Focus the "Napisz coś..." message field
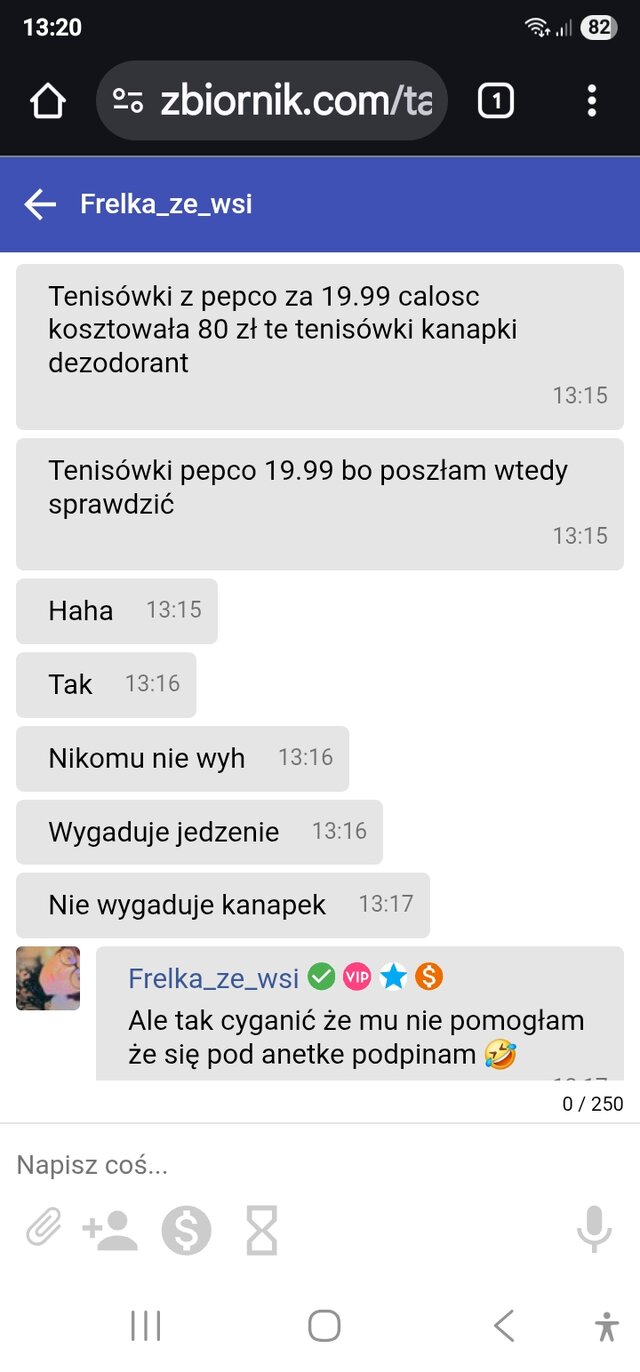This screenshot has height=1372, width=640. (x=300, y=1164)
